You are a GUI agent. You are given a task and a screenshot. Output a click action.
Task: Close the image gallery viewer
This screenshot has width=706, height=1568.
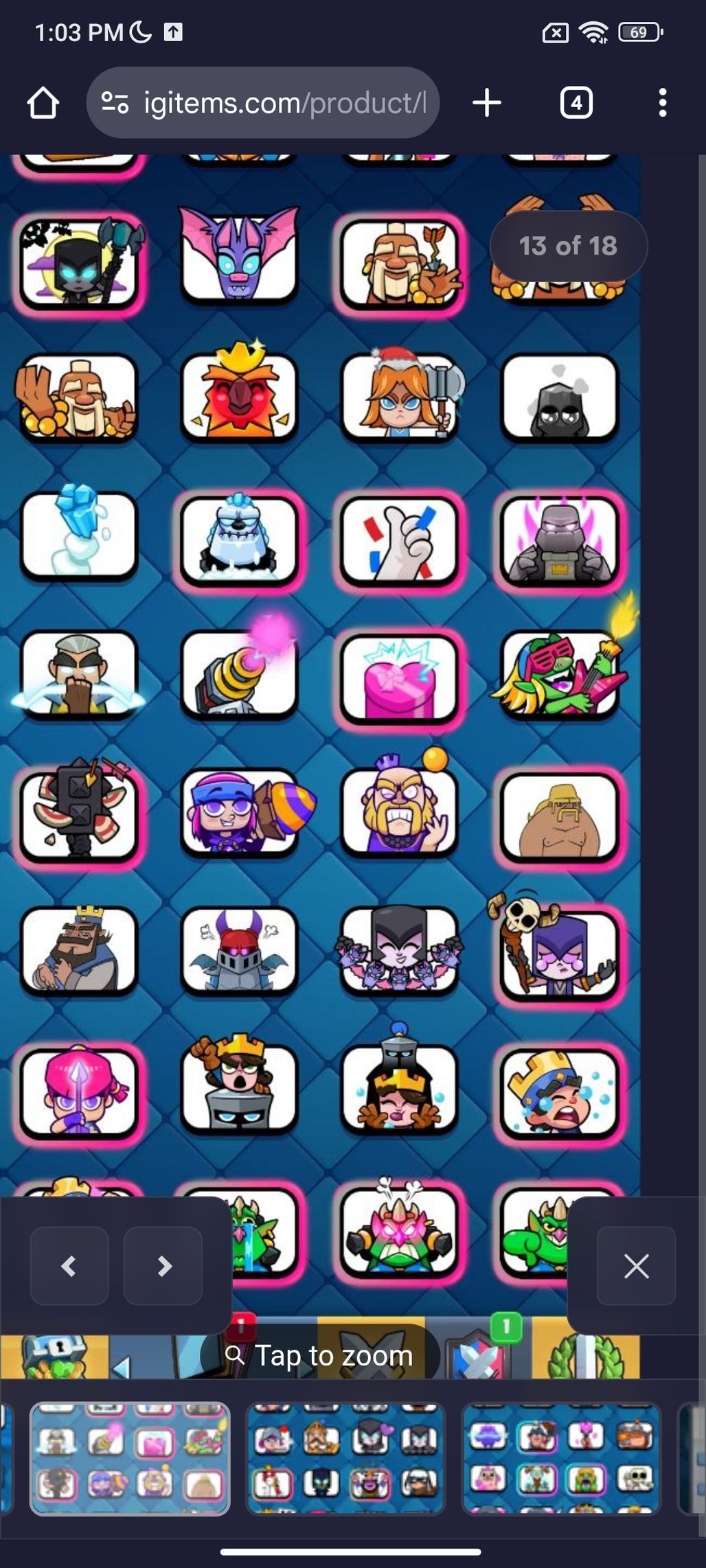coord(636,1265)
